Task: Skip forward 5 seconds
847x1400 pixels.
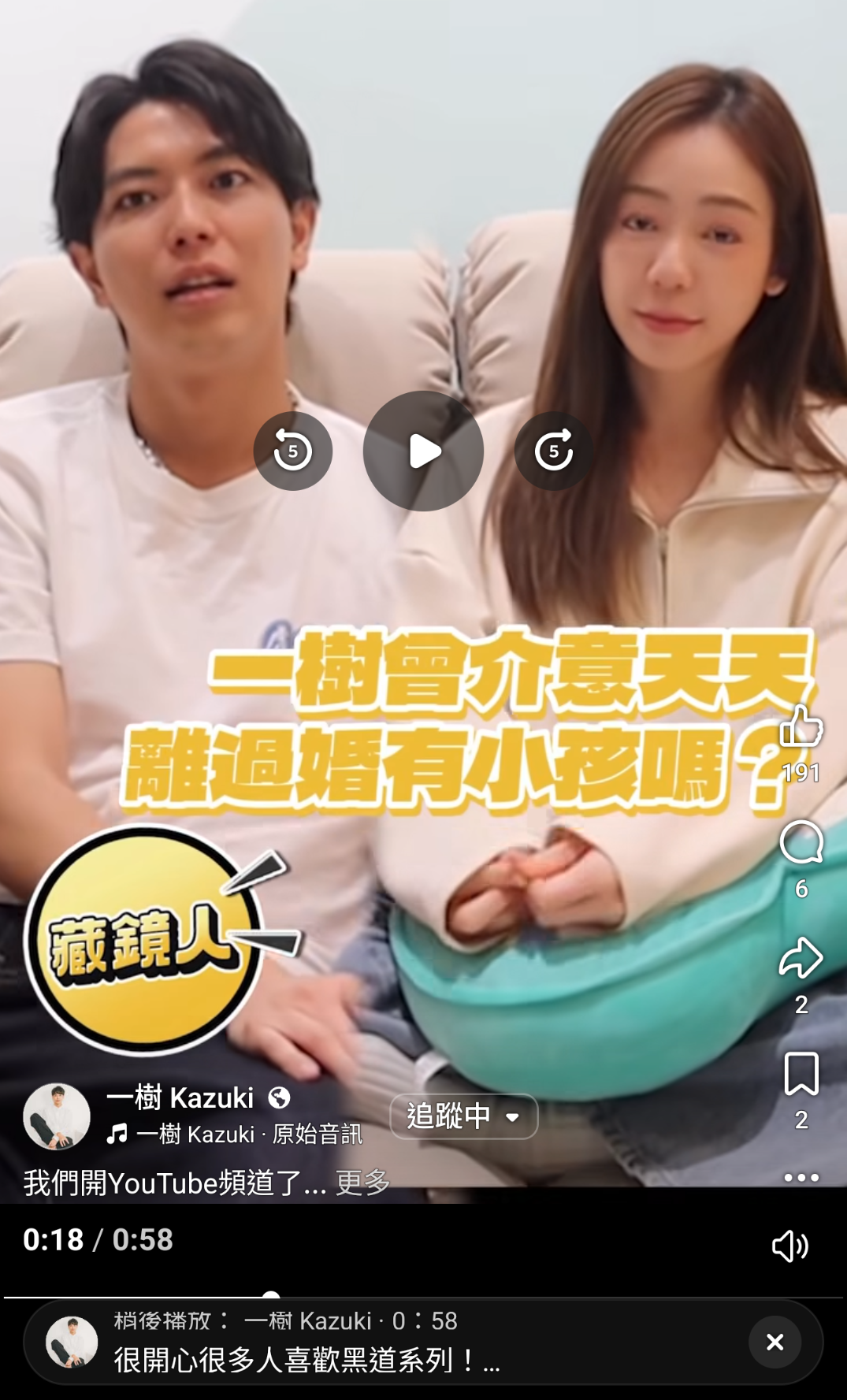Action: [553, 451]
